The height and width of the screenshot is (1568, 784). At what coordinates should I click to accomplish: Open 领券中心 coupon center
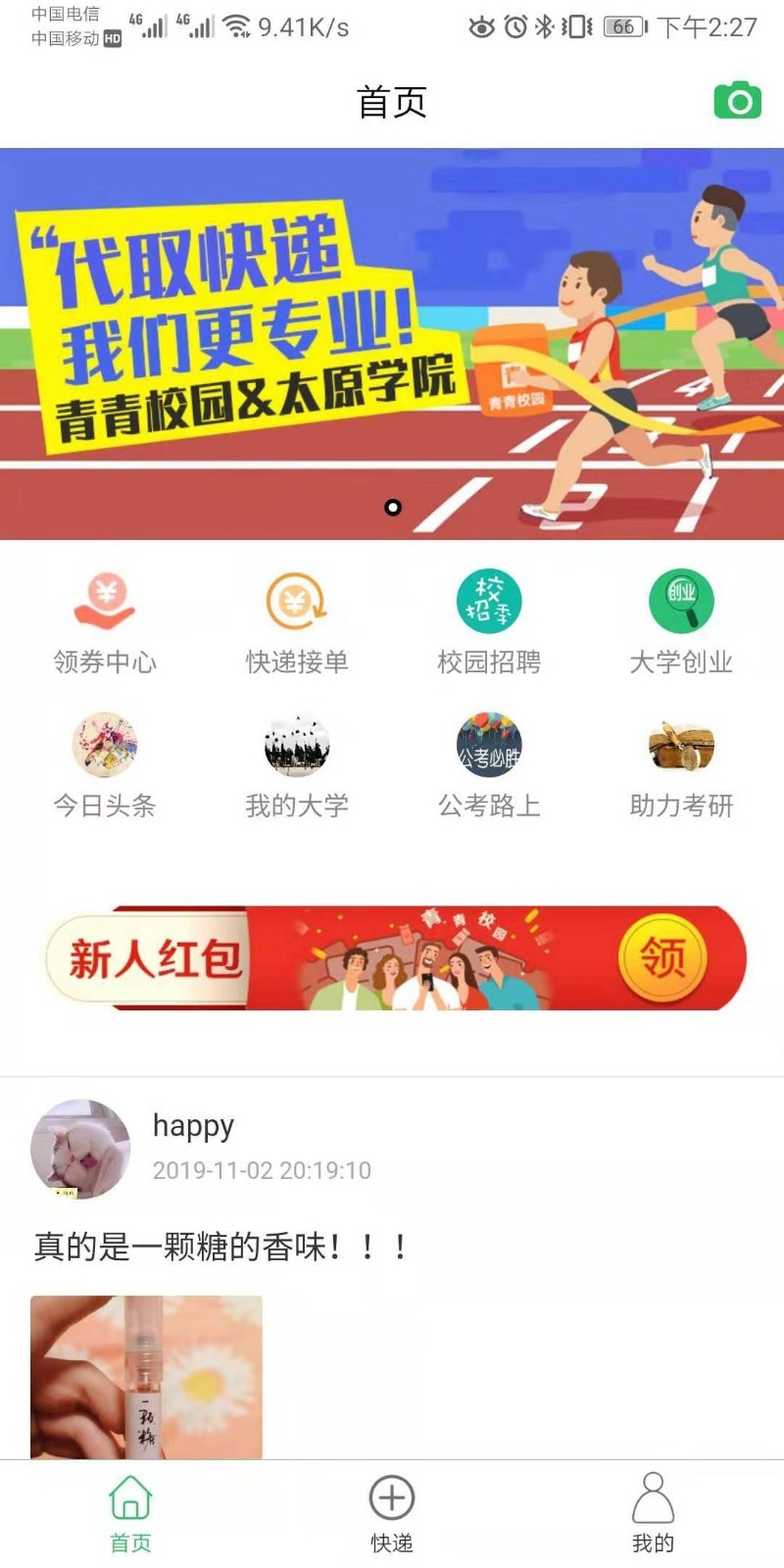click(x=105, y=623)
